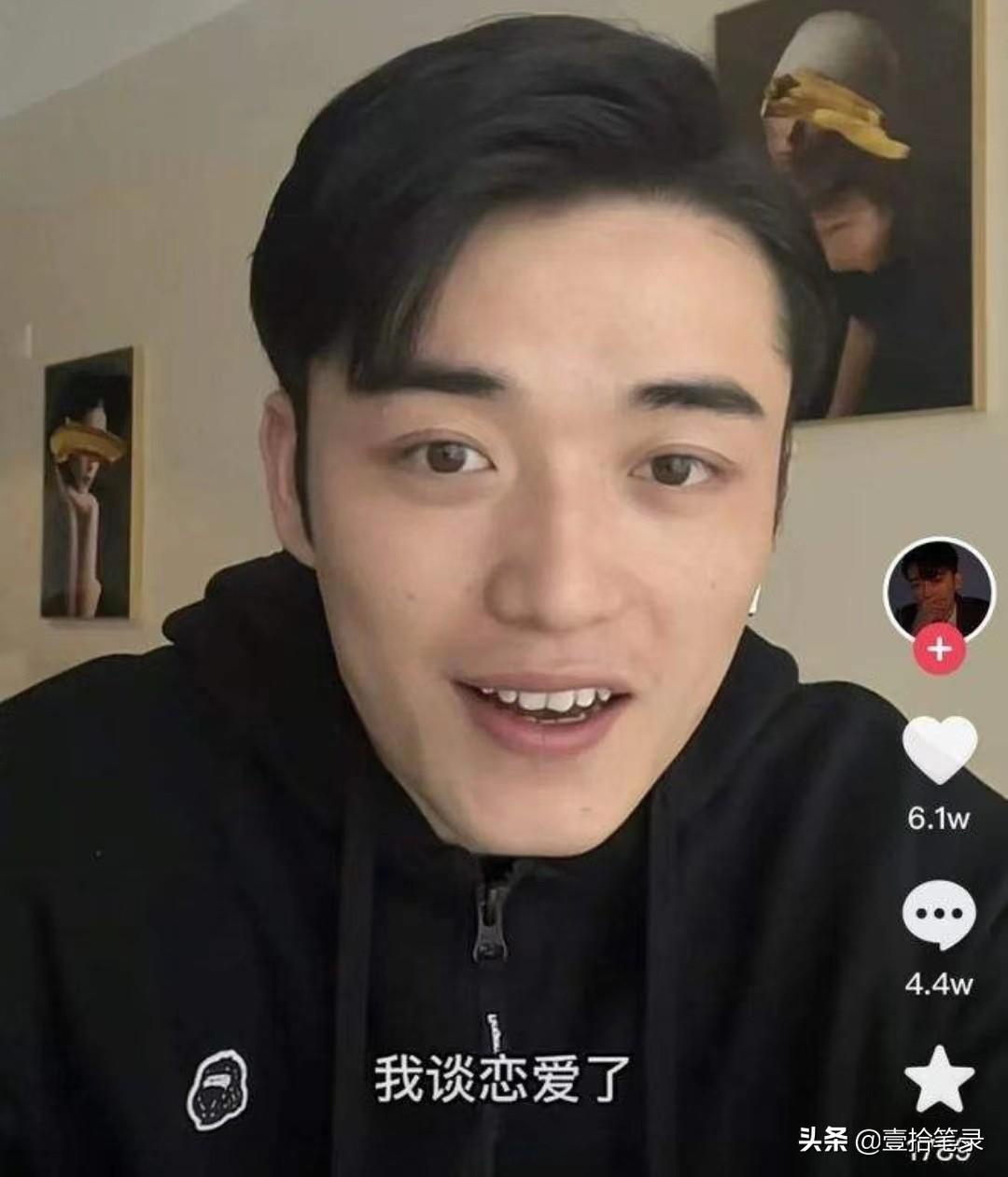
Task: Add this video to favorites with the star
Action: coord(939,1079)
